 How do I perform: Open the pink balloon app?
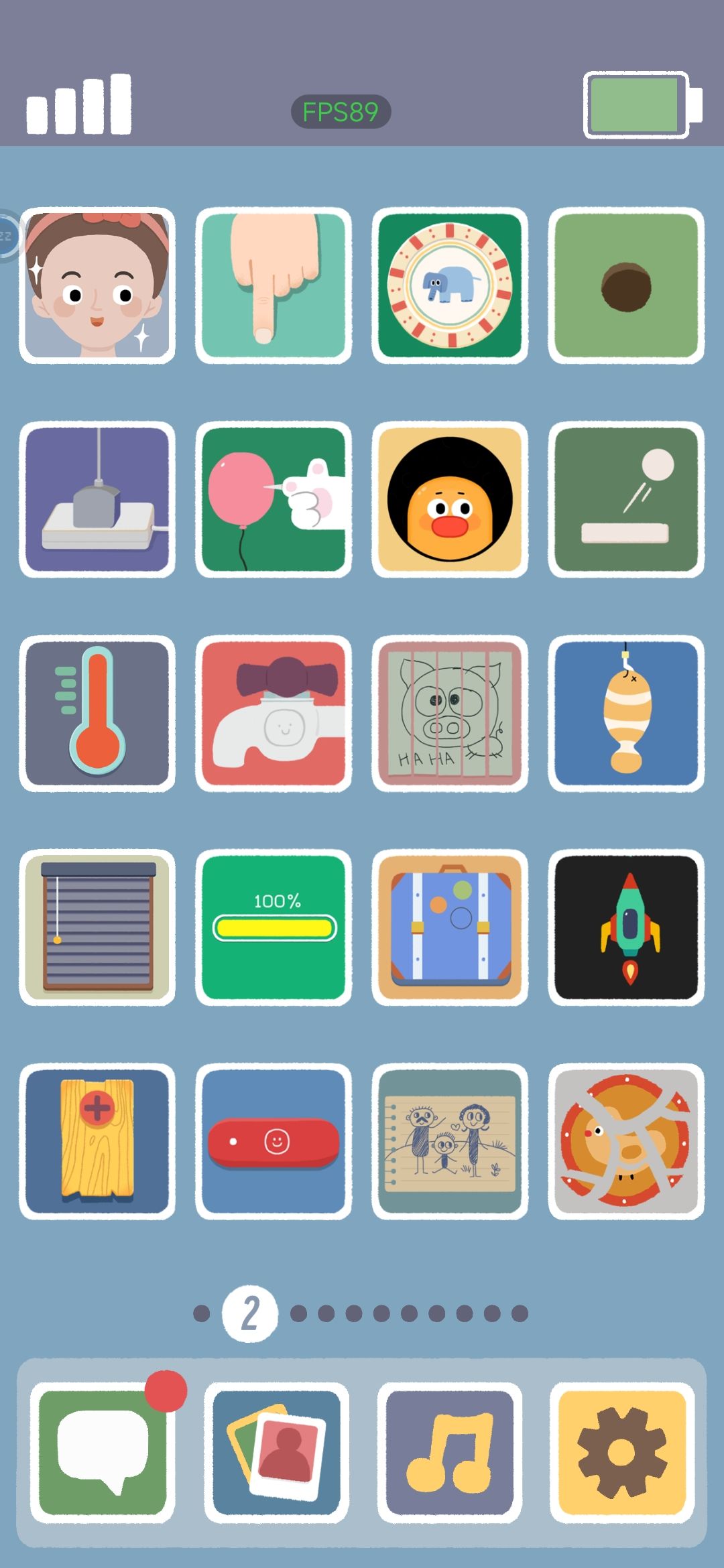pyautogui.click(x=274, y=499)
